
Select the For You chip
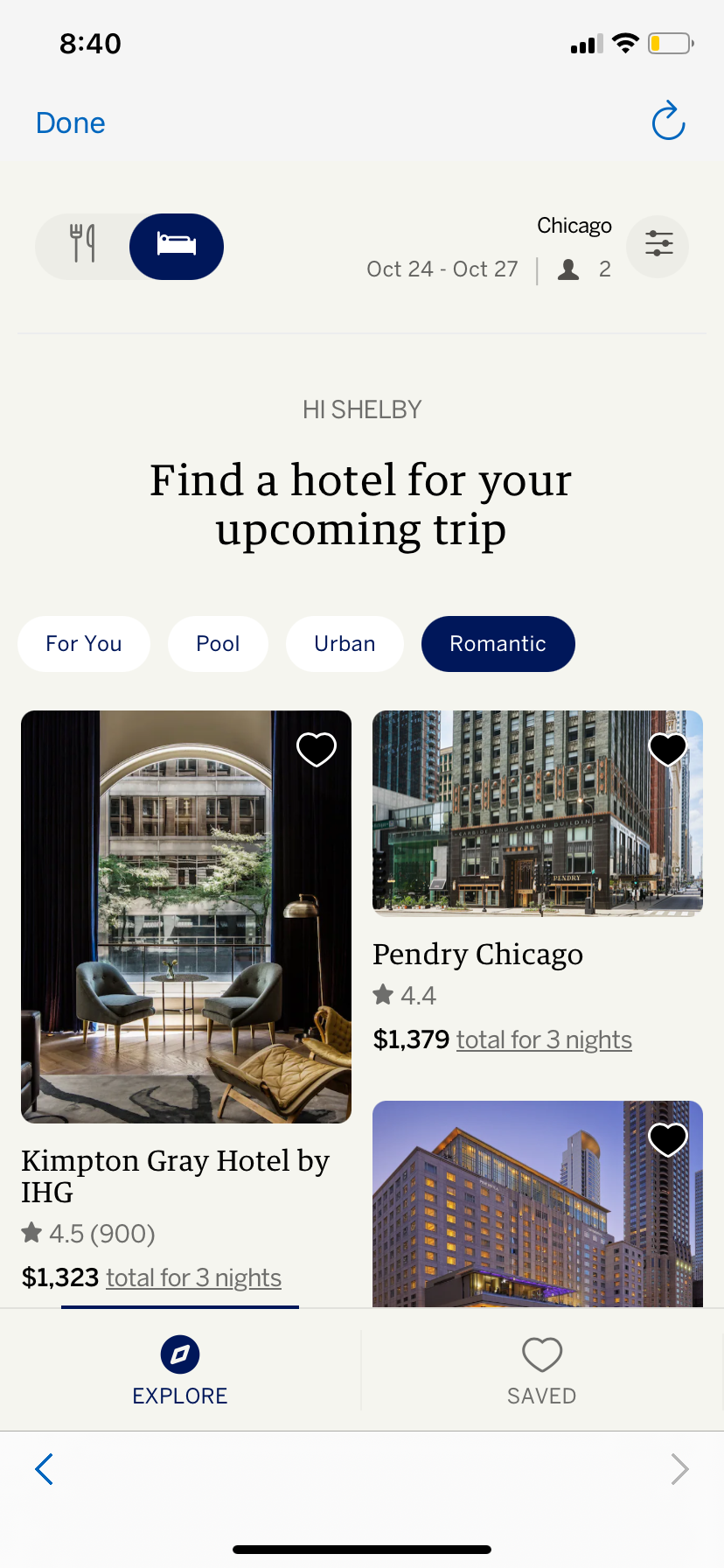[x=84, y=644]
